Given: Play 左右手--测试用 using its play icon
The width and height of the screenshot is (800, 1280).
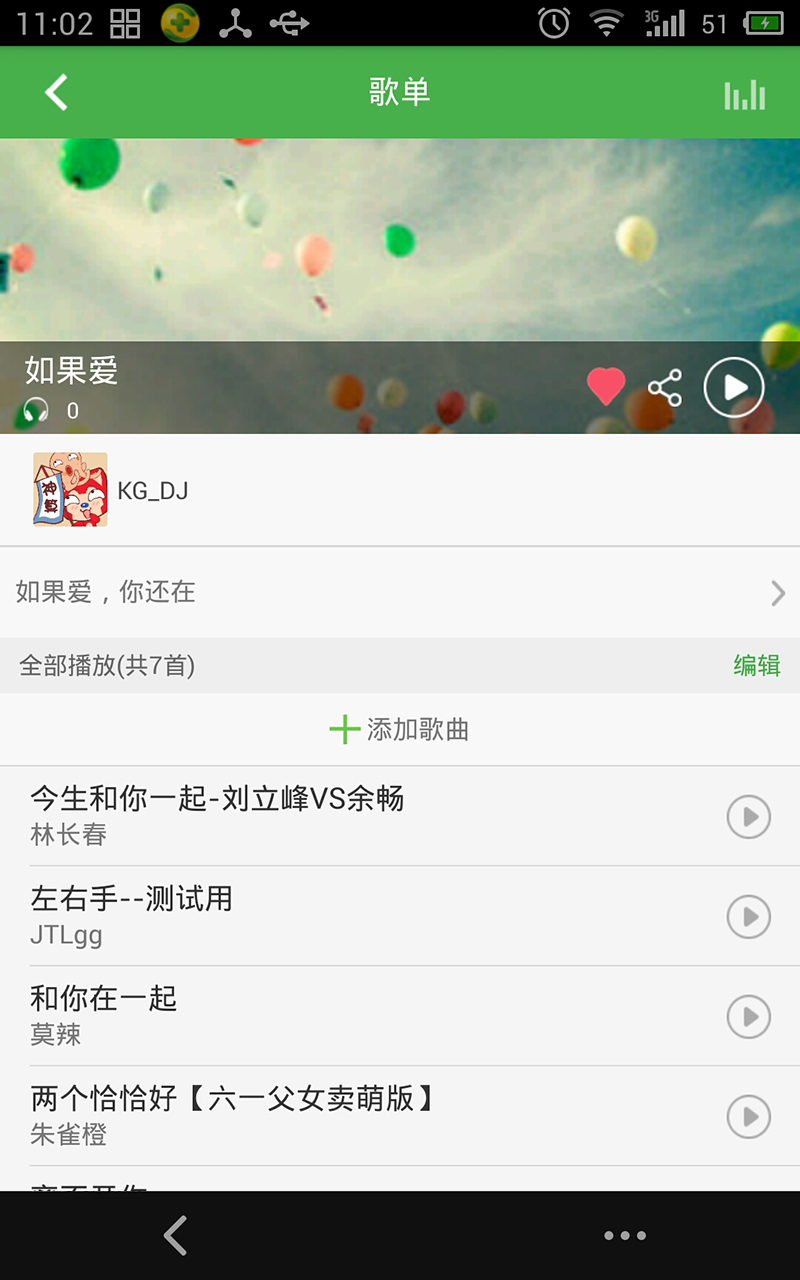Looking at the screenshot, I should tap(749, 916).
